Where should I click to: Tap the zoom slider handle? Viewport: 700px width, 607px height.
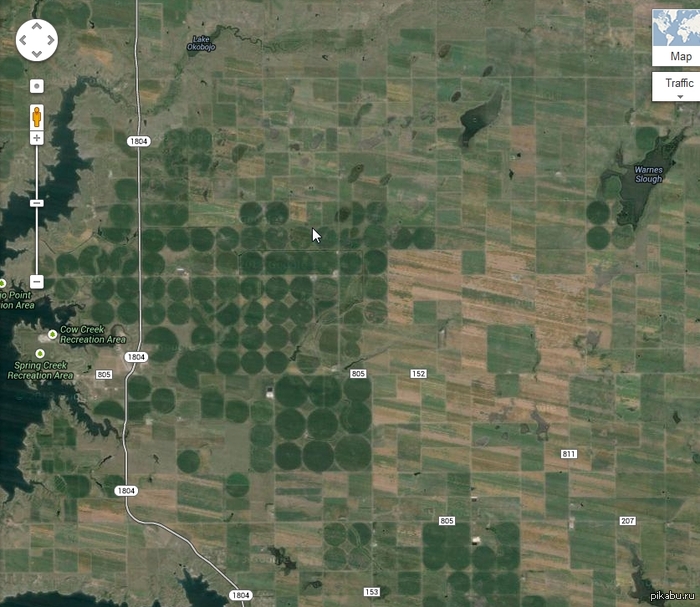click(36, 203)
